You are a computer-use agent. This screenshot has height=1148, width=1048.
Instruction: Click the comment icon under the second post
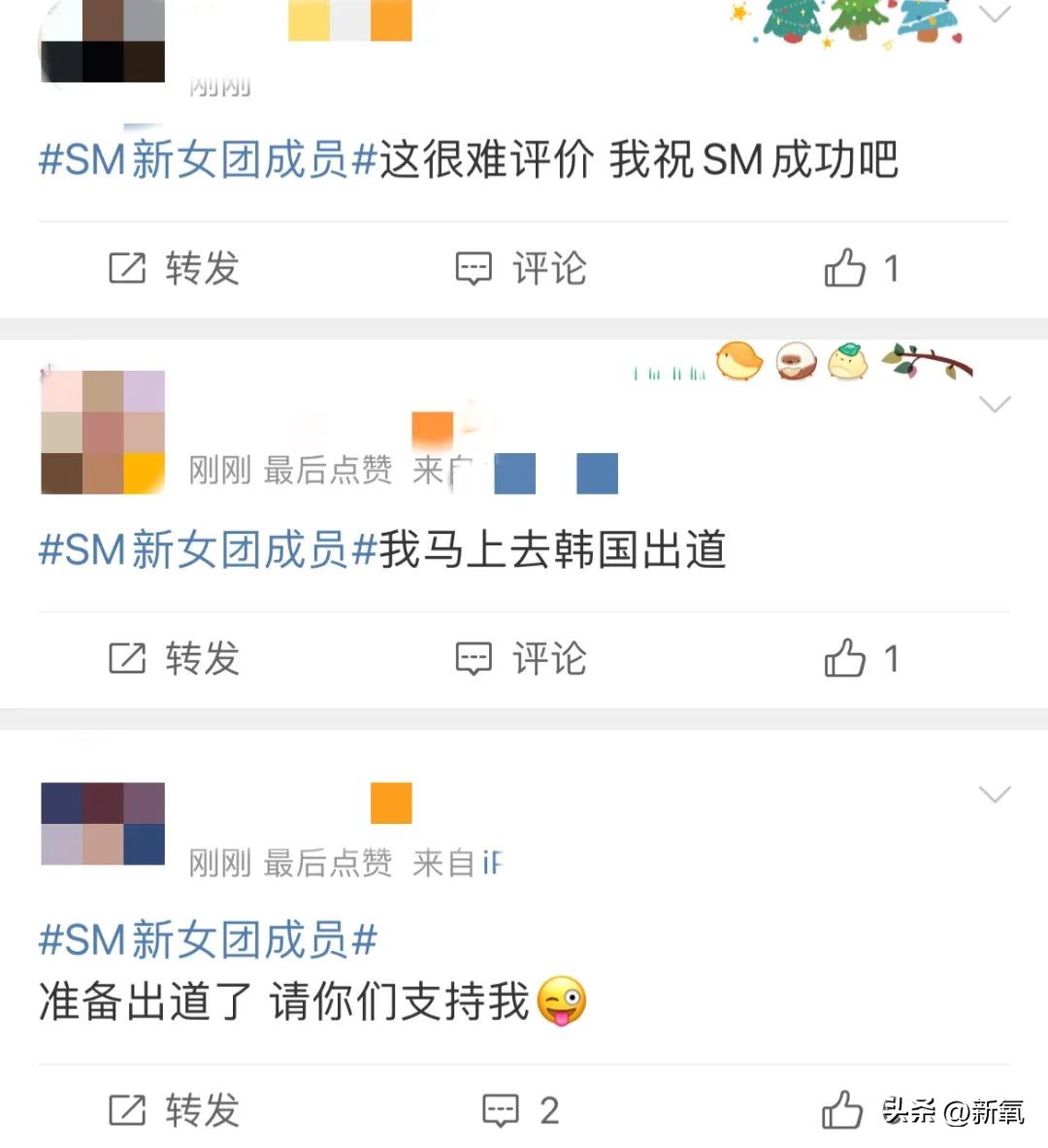pyautogui.click(x=473, y=659)
